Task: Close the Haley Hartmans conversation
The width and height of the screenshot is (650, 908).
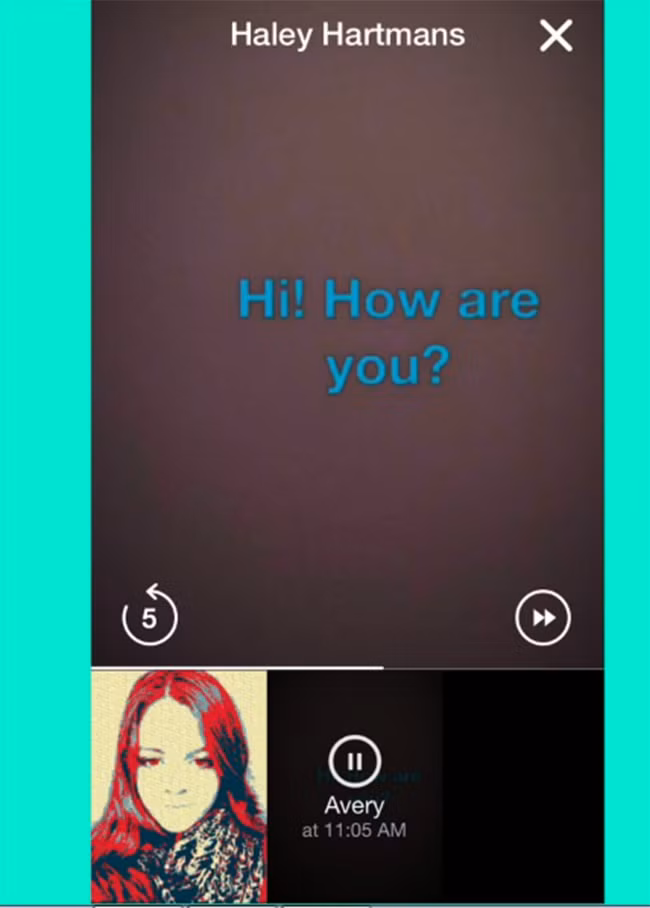Action: click(555, 36)
